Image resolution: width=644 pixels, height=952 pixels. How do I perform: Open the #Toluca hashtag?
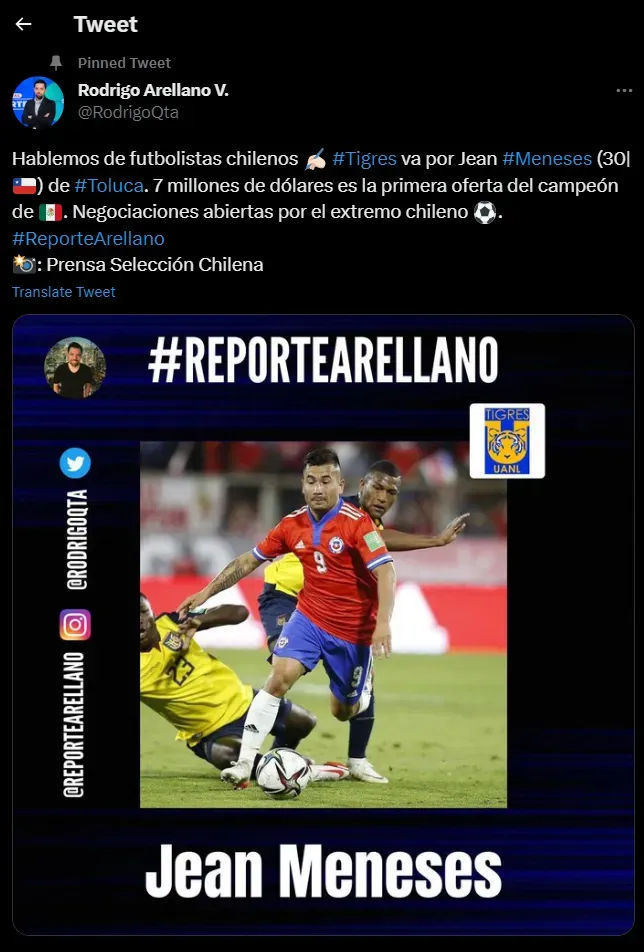tap(110, 186)
